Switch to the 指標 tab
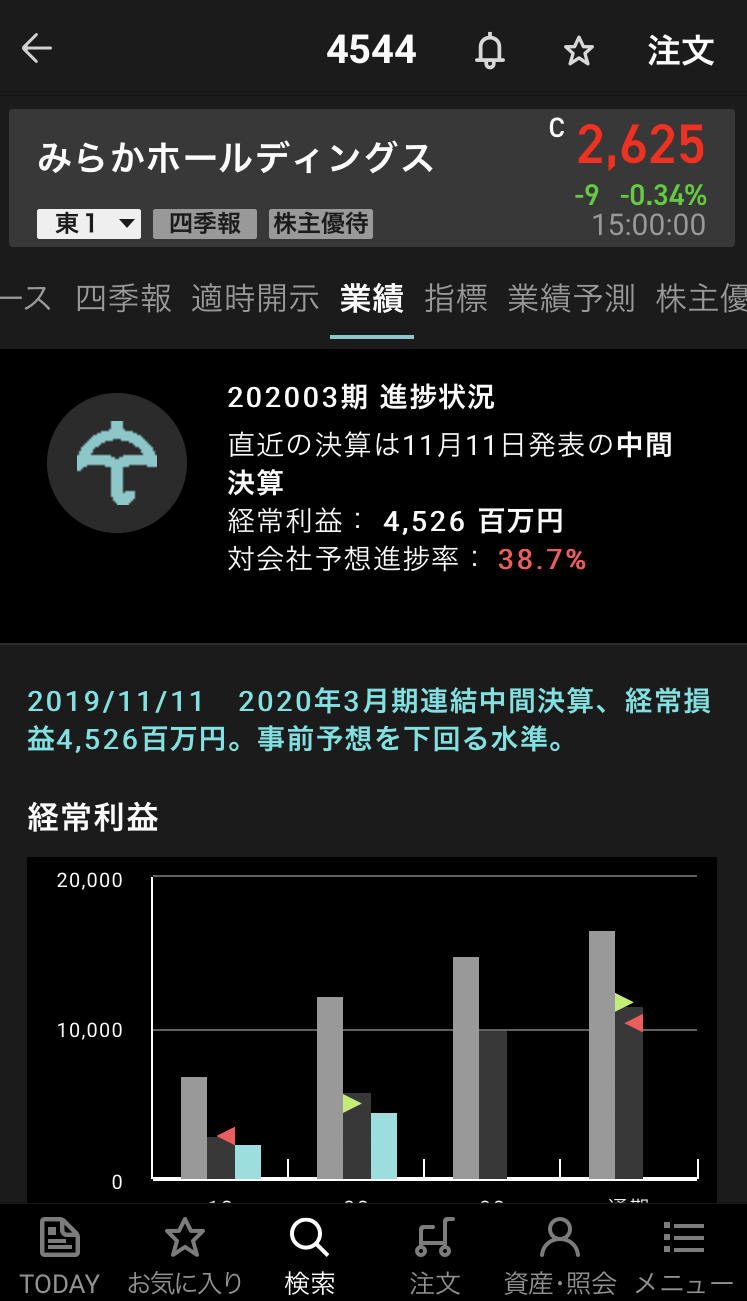 (456, 298)
